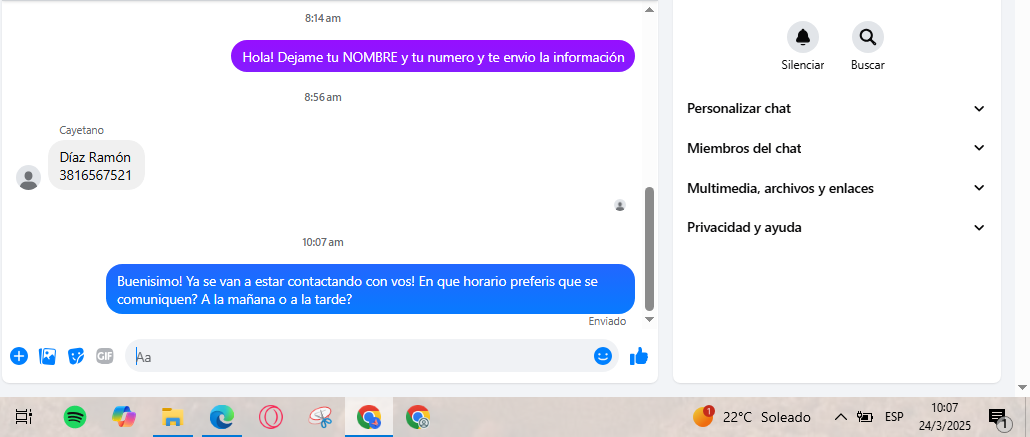The height and width of the screenshot is (437, 1030).
Task: Mute the chat with Silenciar bell
Action: point(802,37)
